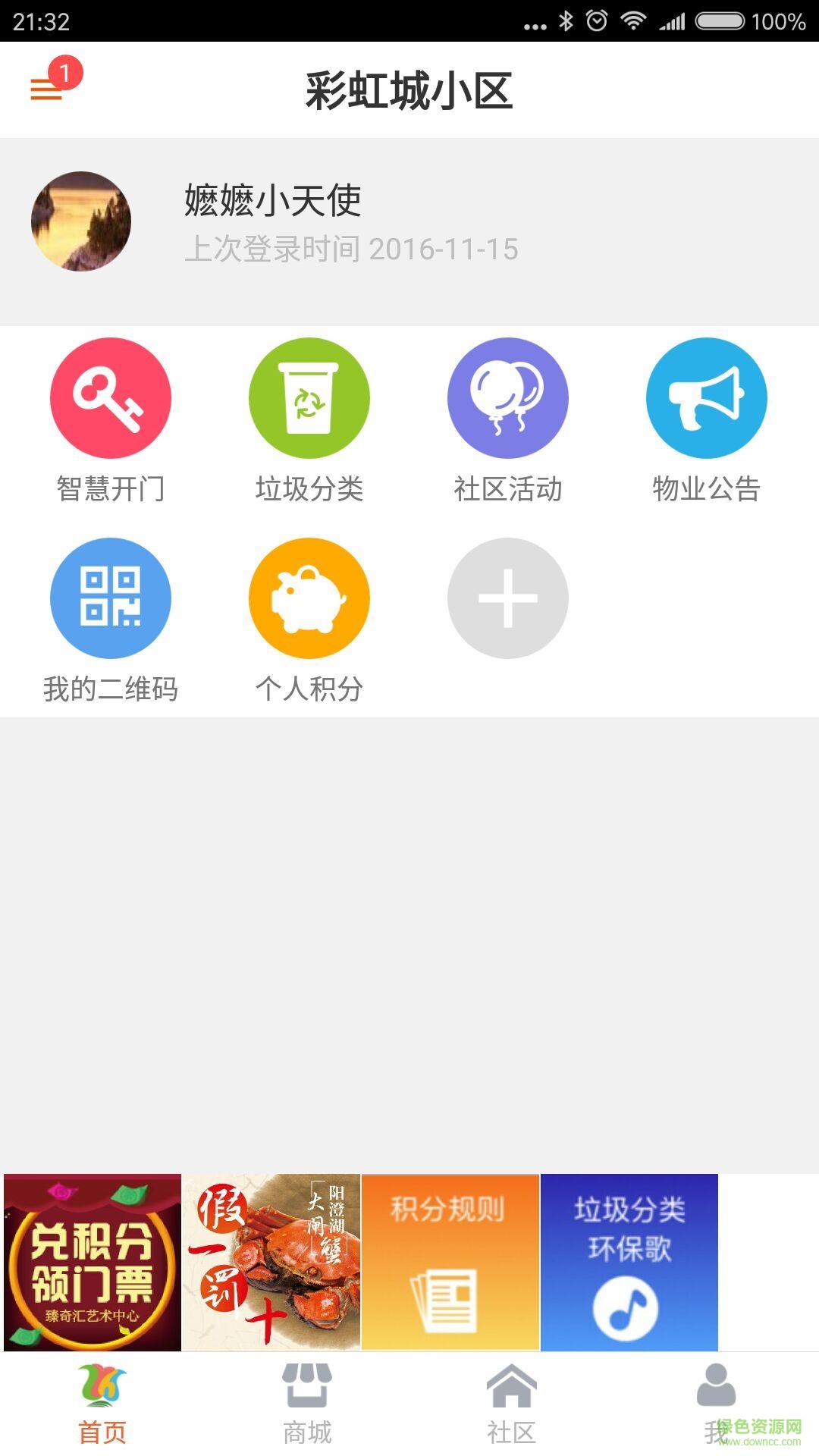
Task: Open the 垃圾分类 recycling bin icon
Action: point(309,397)
